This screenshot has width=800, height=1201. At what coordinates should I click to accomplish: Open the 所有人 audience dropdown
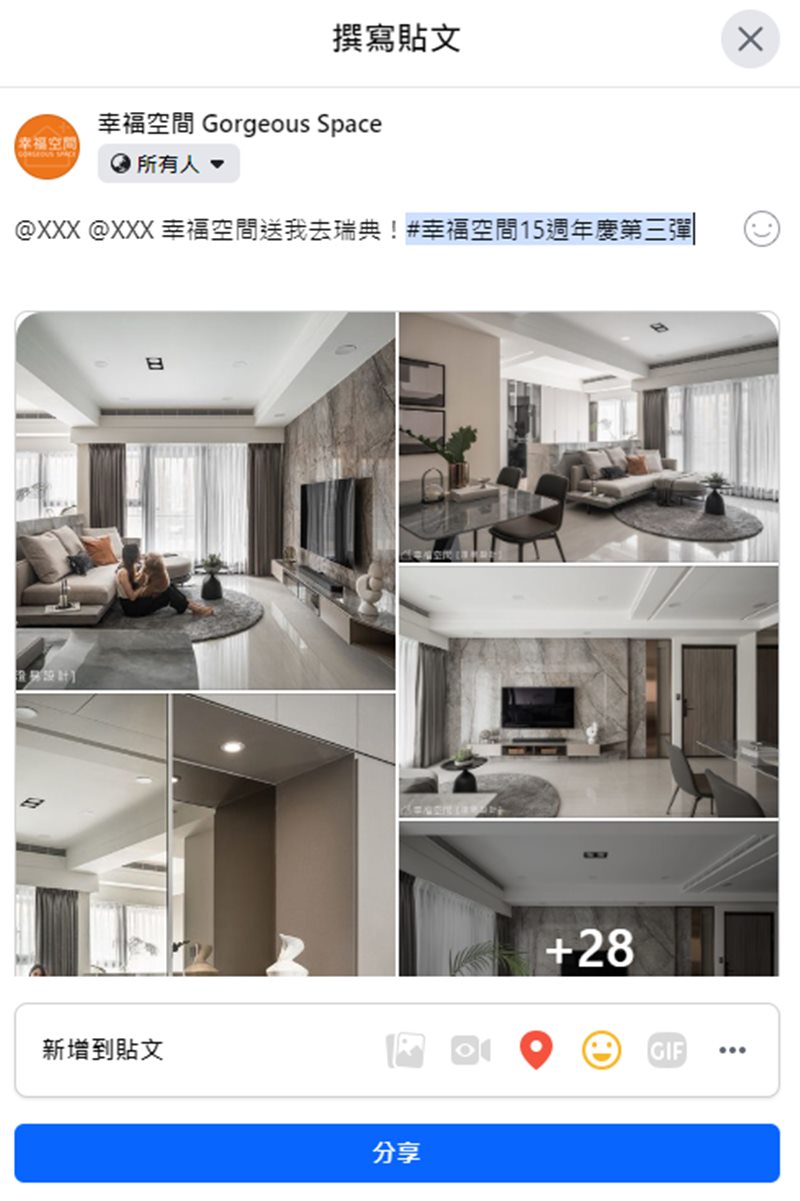pyautogui.click(x=168, y=164)
